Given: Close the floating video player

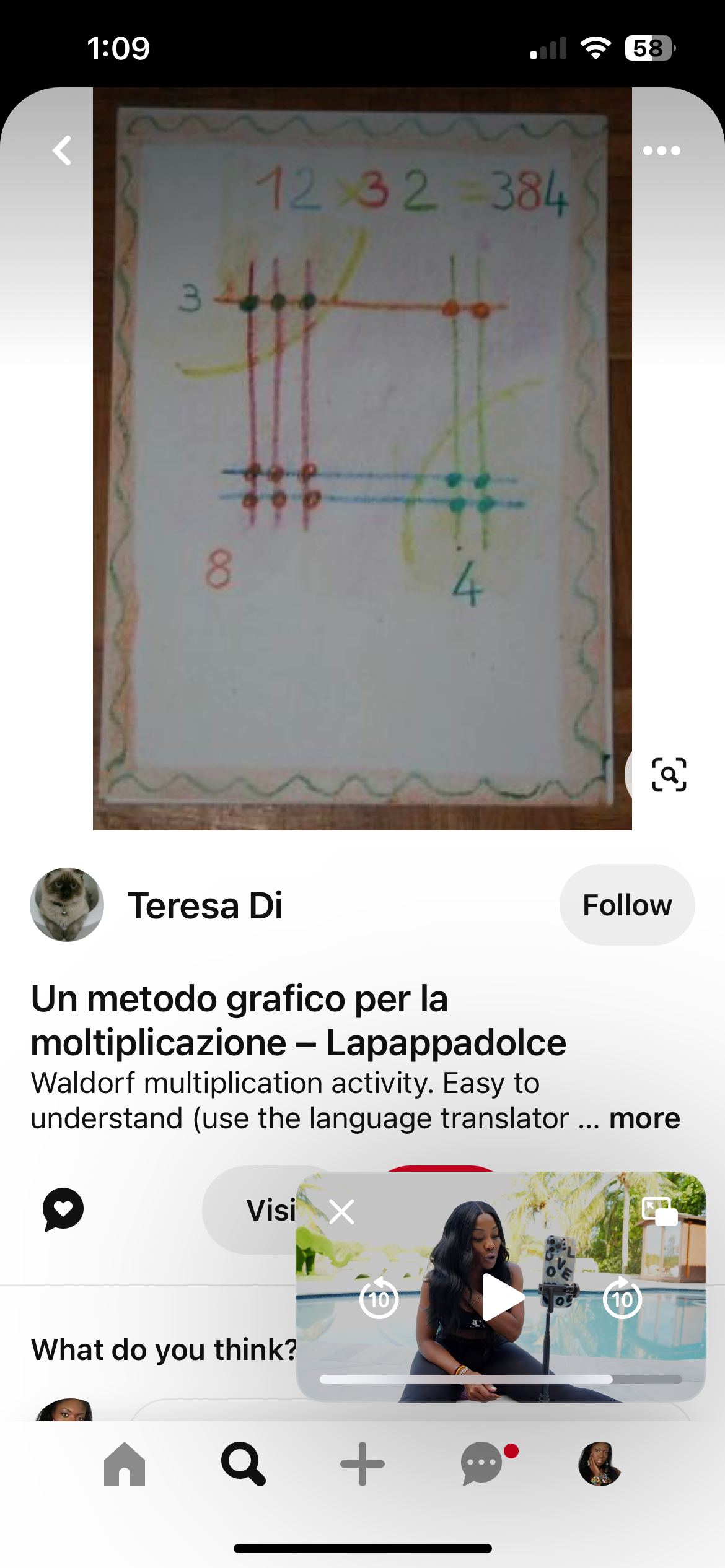Looking at the screenshot, I should point(341,1211).
